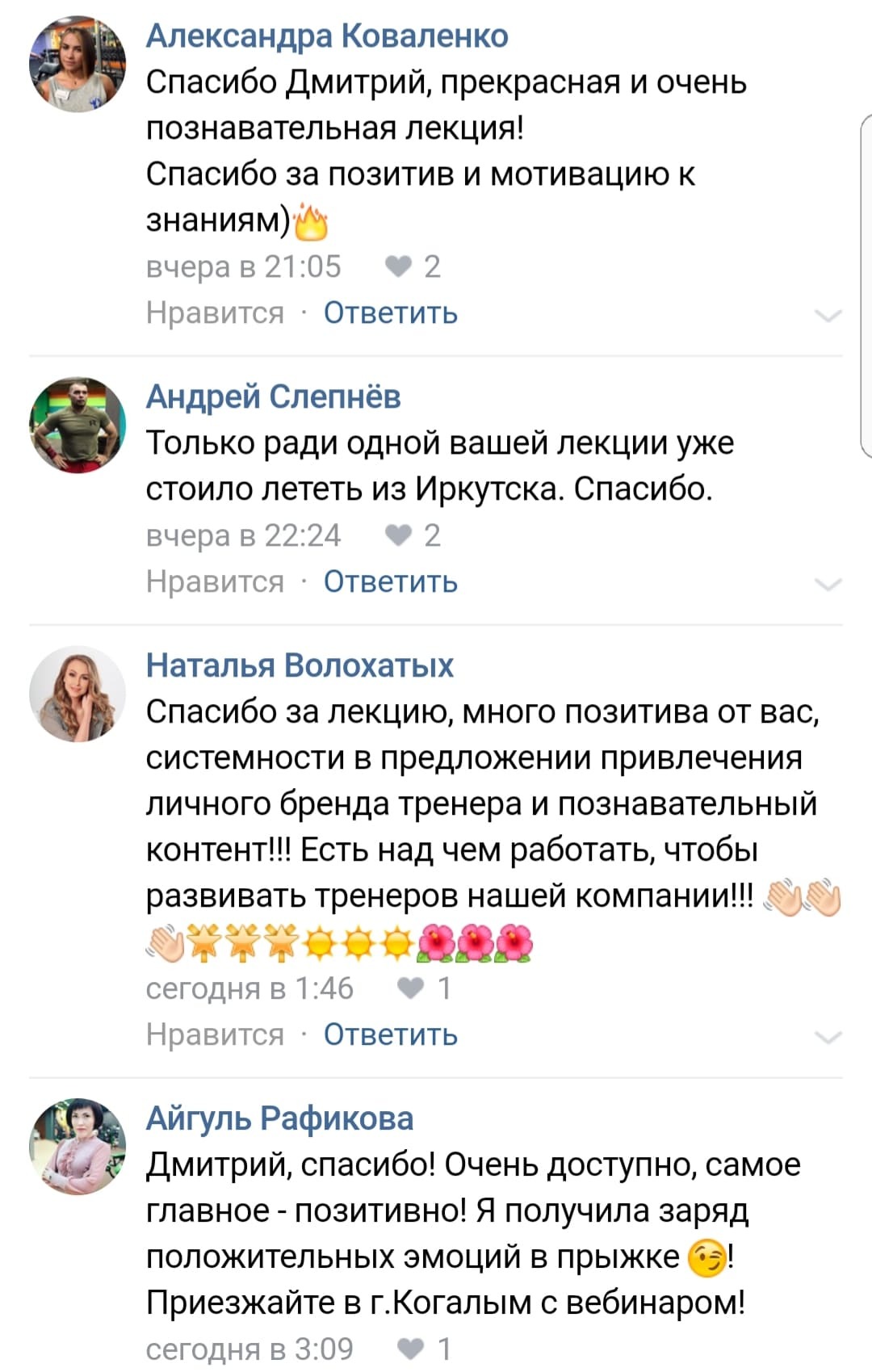Like Александра Коваленко's comment via Нравится
The image size is (872, 1372).
(215, 313)
